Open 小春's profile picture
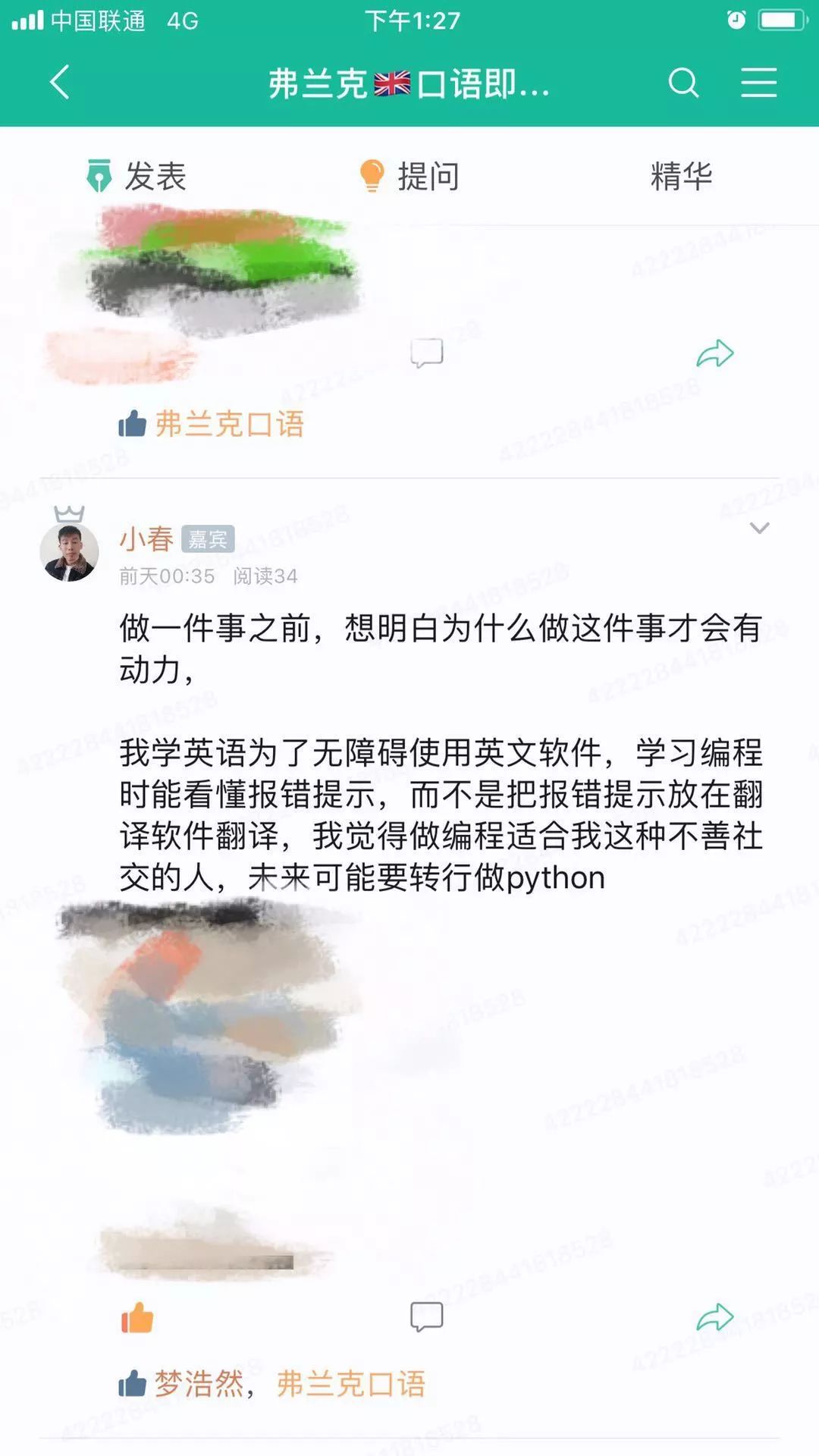 click(69, 551)
